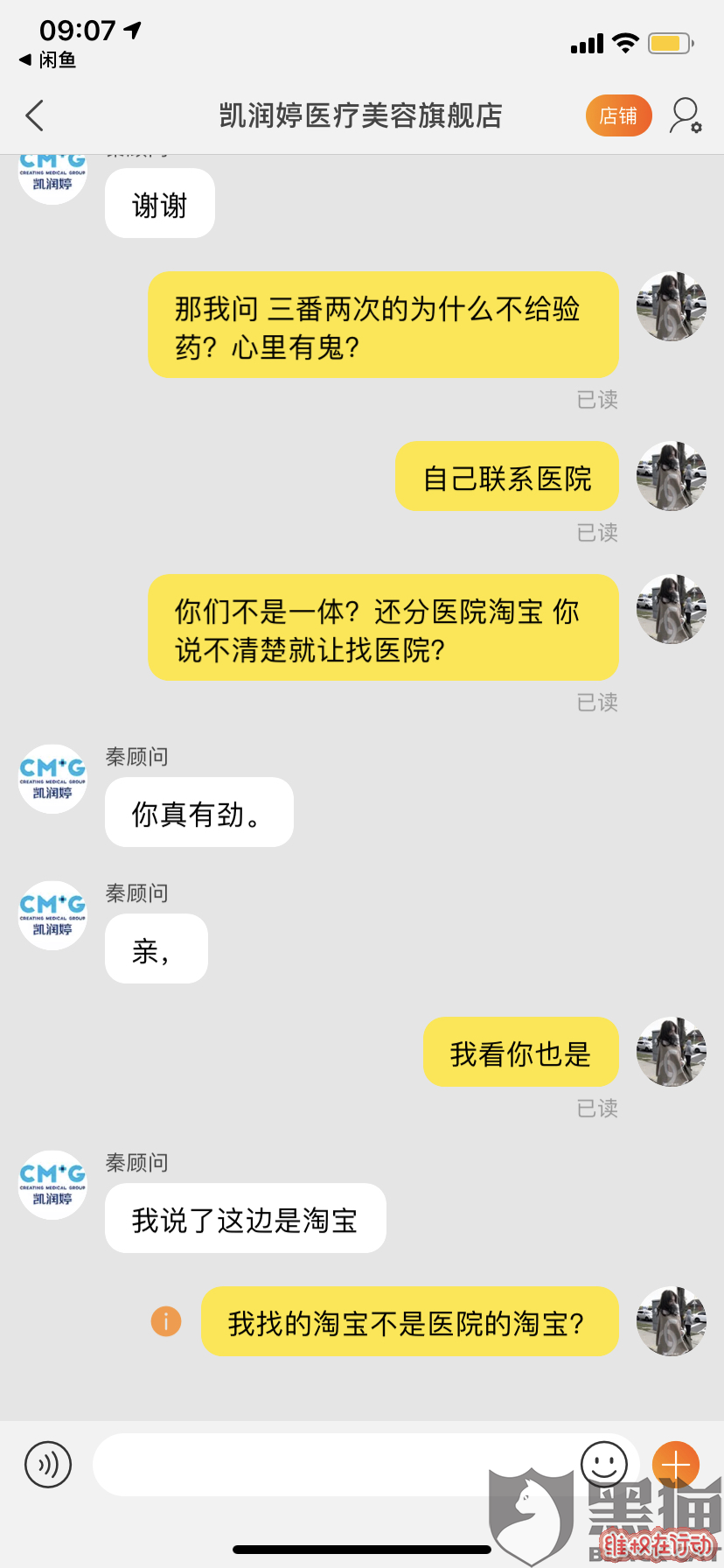Open the plus attachments menu

coord(675,1464)
